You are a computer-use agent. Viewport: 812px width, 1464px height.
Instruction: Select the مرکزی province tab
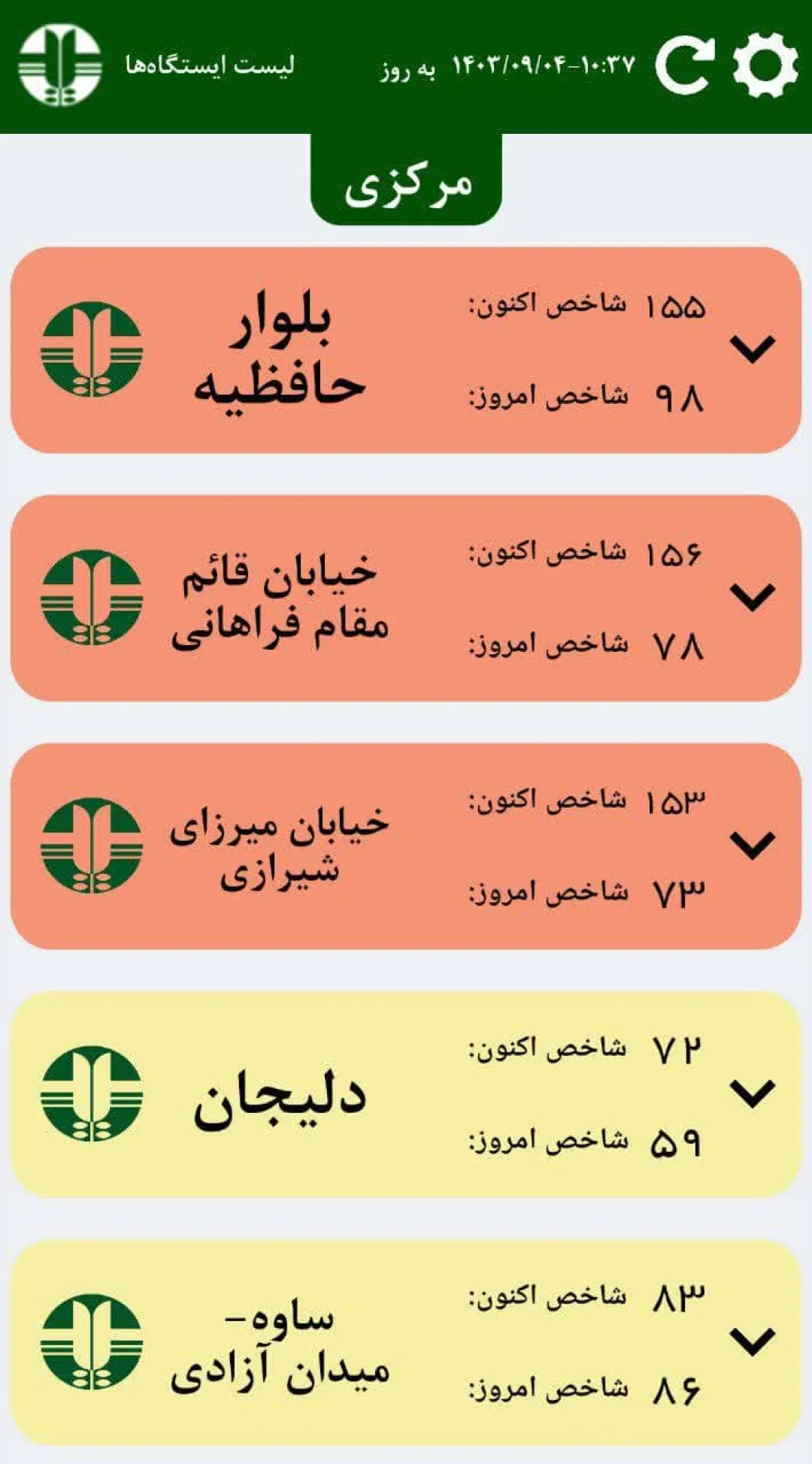(x=407, y=180)
